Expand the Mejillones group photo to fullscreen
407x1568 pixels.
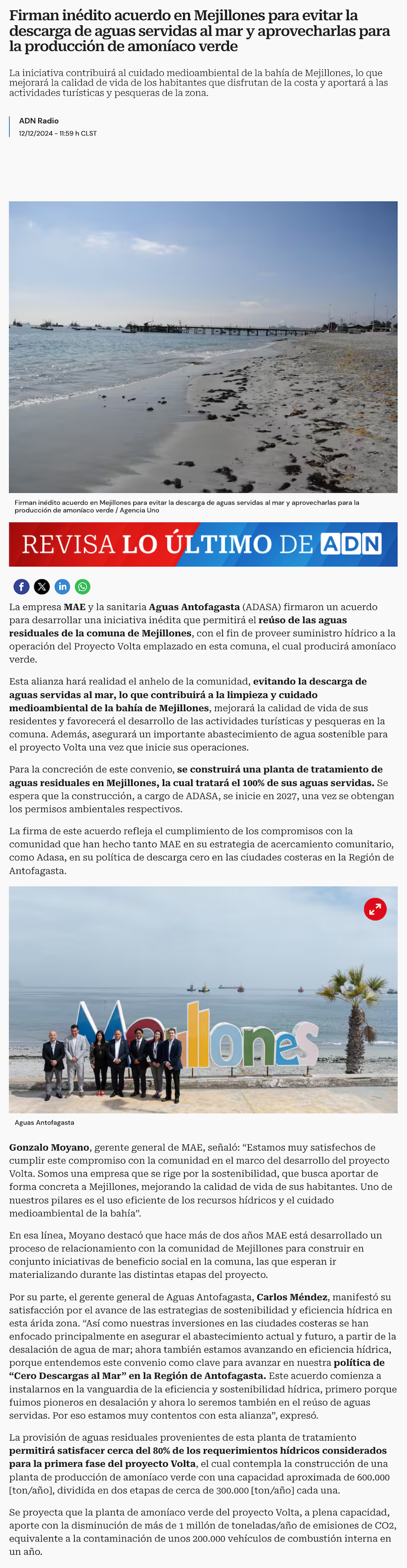click(x=375, y=909)
